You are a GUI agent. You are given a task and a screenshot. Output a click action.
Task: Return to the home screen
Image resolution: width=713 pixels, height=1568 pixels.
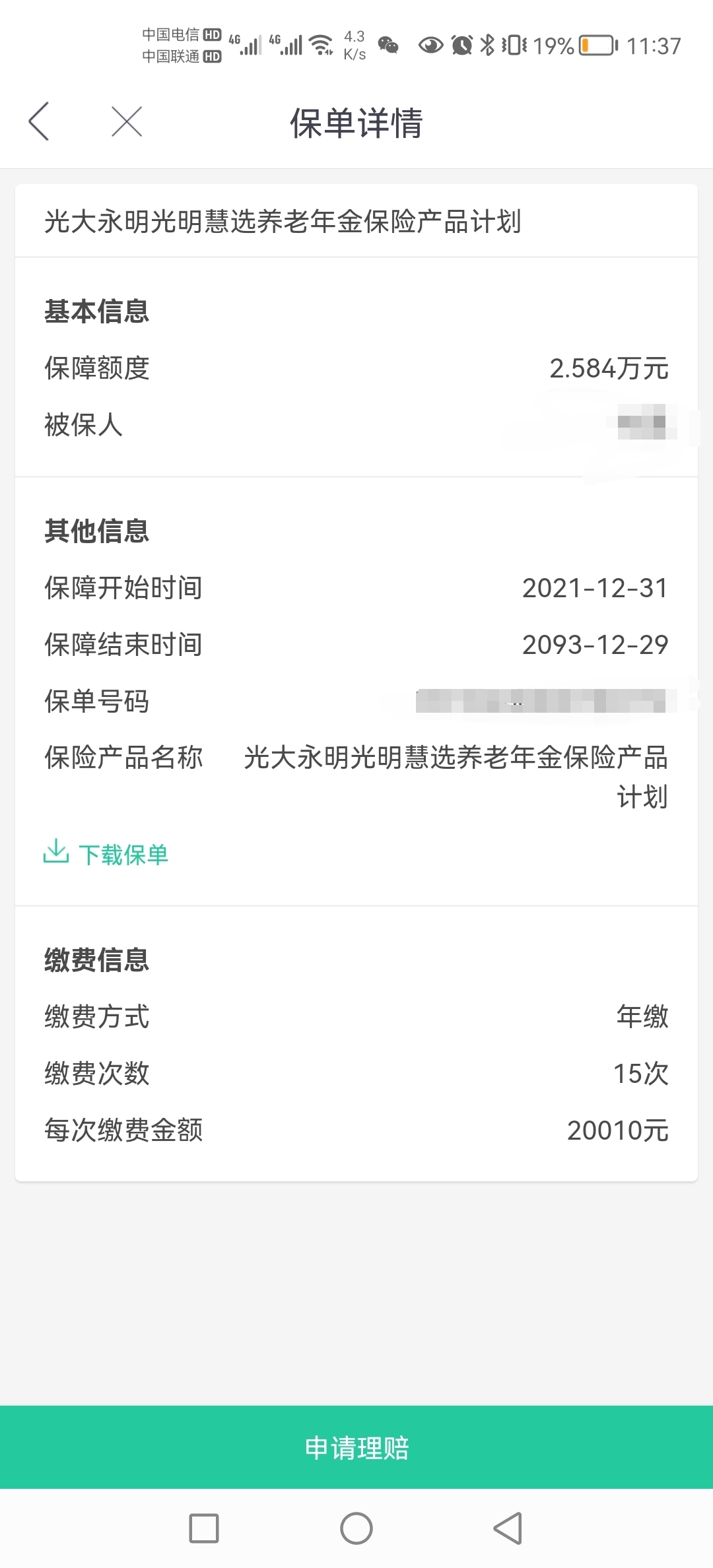click(356, 1528)
